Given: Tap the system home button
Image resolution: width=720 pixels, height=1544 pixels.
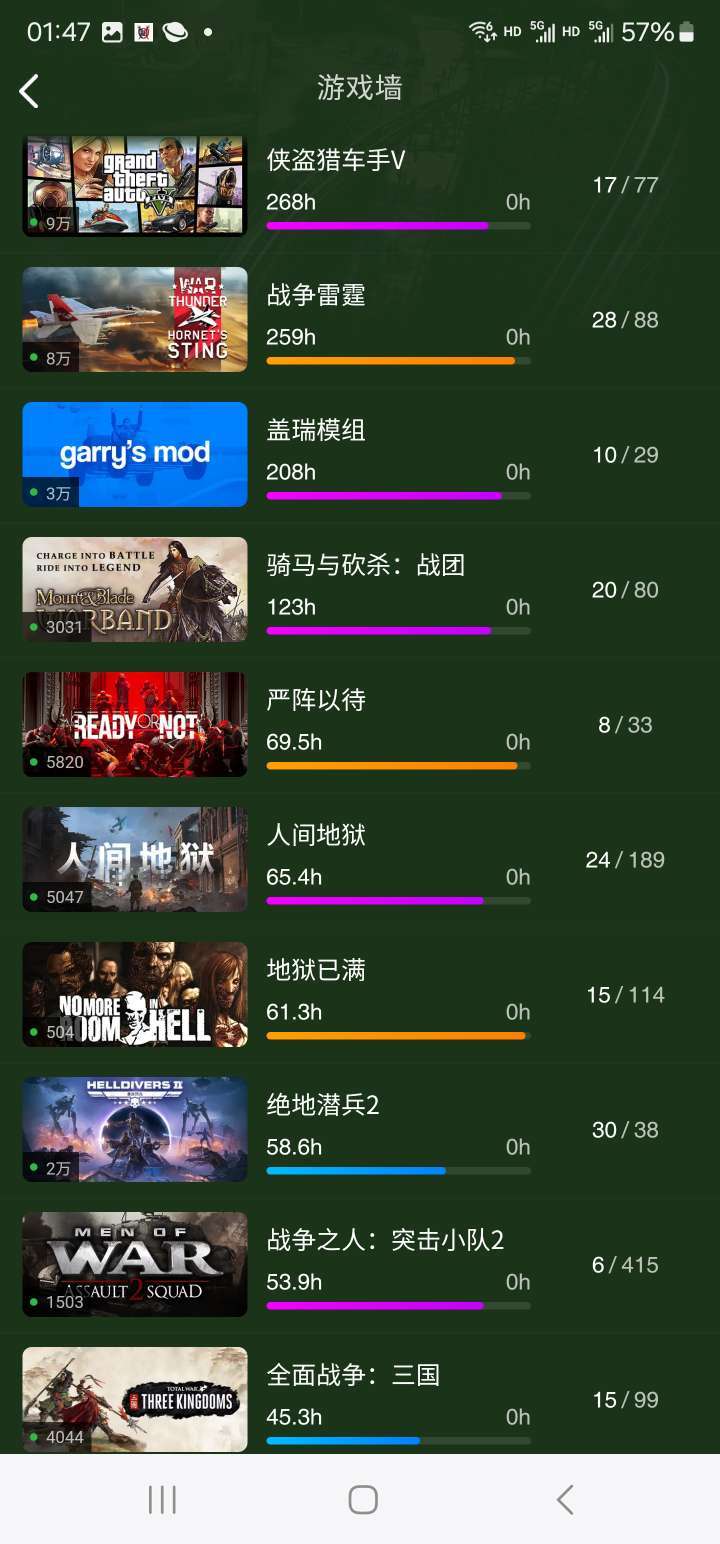Looking at the screenshot, I should coord(362,1499).
